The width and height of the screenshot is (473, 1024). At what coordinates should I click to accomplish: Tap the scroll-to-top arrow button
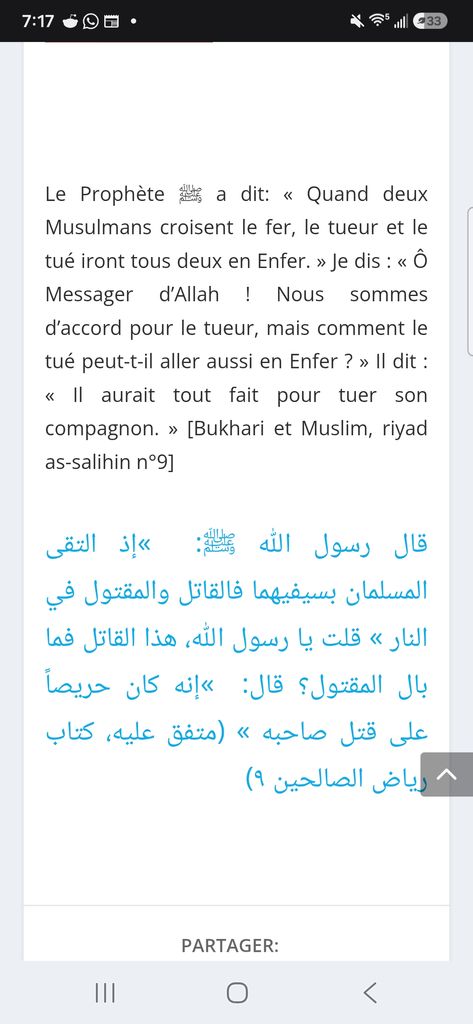click(x=447, y=774)
